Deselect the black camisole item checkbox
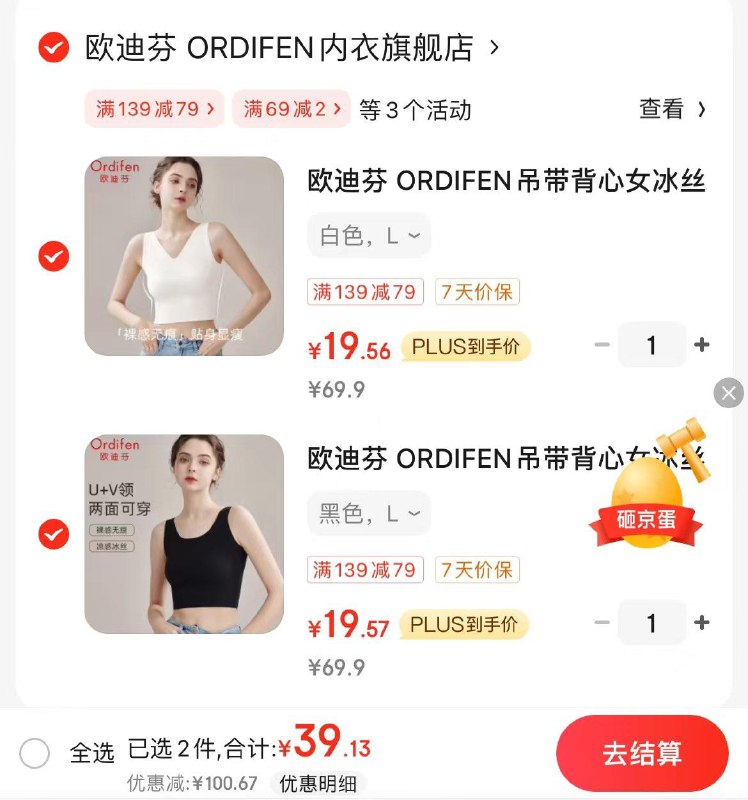This screenshot has width=748, height=800. pos(53,535)
